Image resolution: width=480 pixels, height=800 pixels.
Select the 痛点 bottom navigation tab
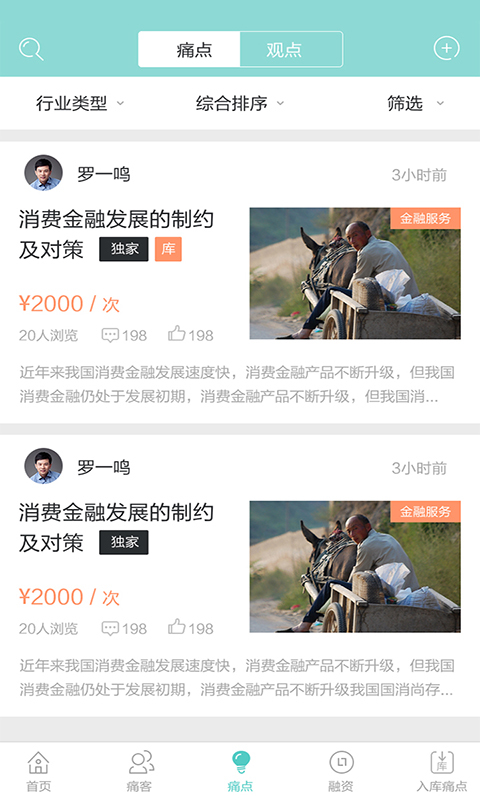click(x=240, y=771)
